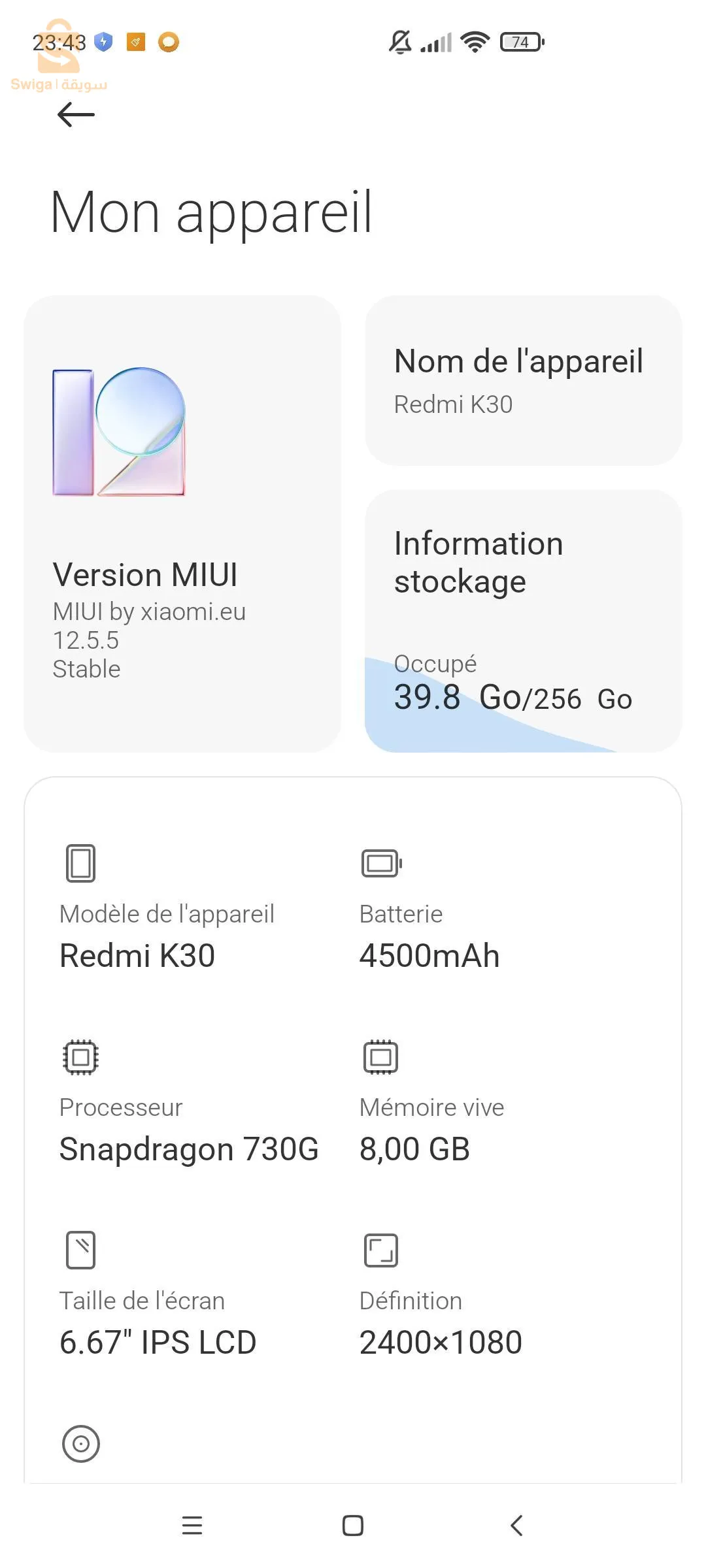Tap the home button in navigation bar
This screenshot has width=706, height=1568.
(x=352, y=1526)
